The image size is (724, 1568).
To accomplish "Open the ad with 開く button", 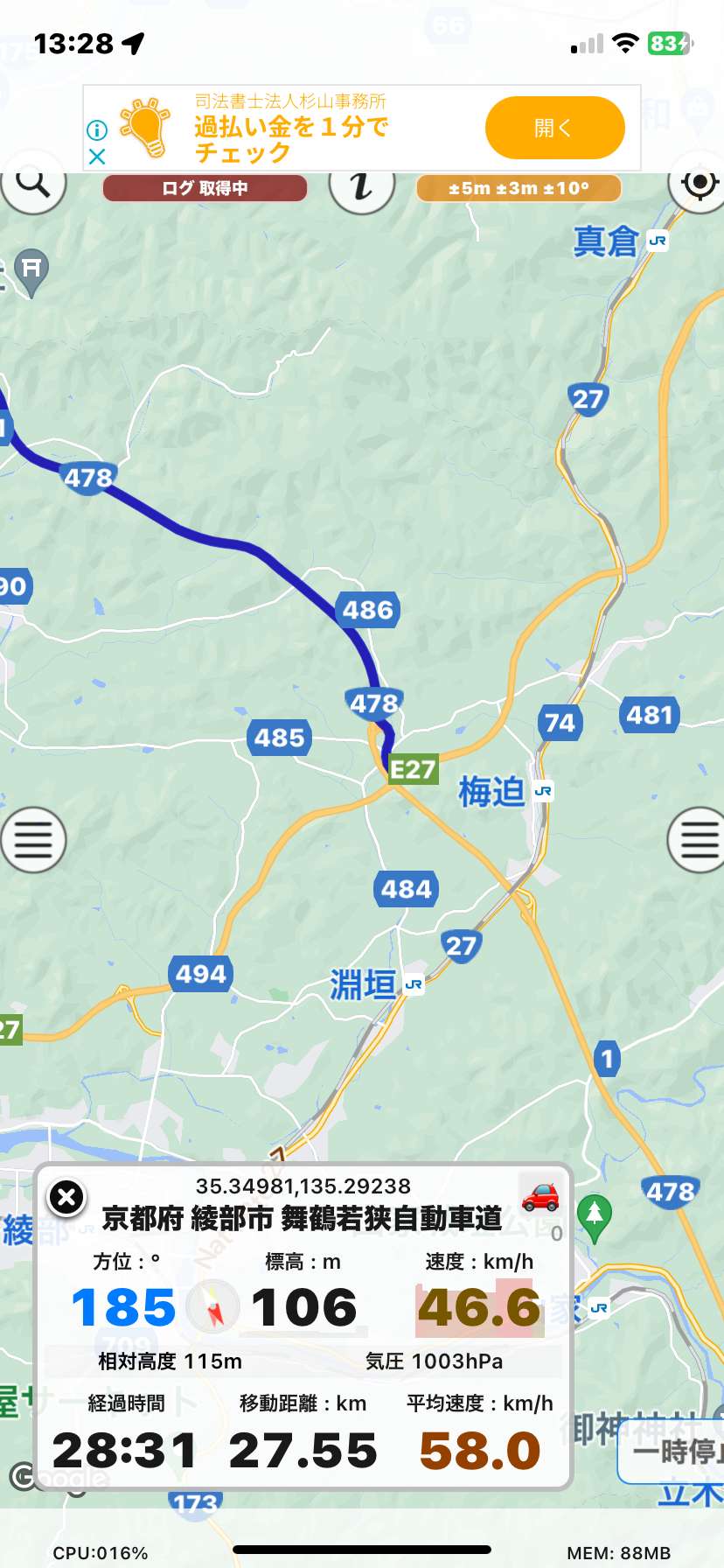I will click(554, 128).
